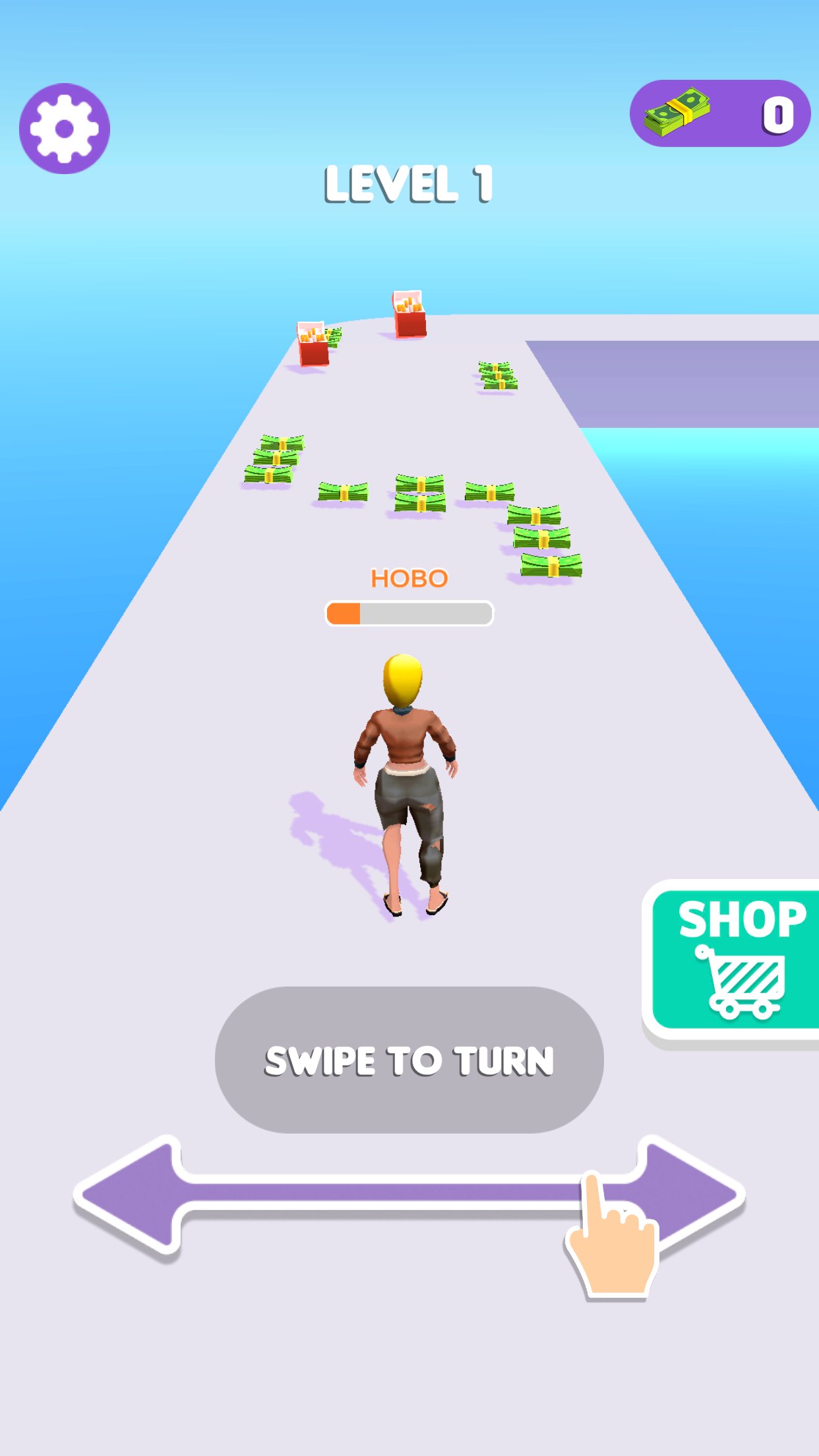This screenshot has width=819, height=1456.
Task: Click the money stack icon in the counter
Action: (x=677, y=112)
